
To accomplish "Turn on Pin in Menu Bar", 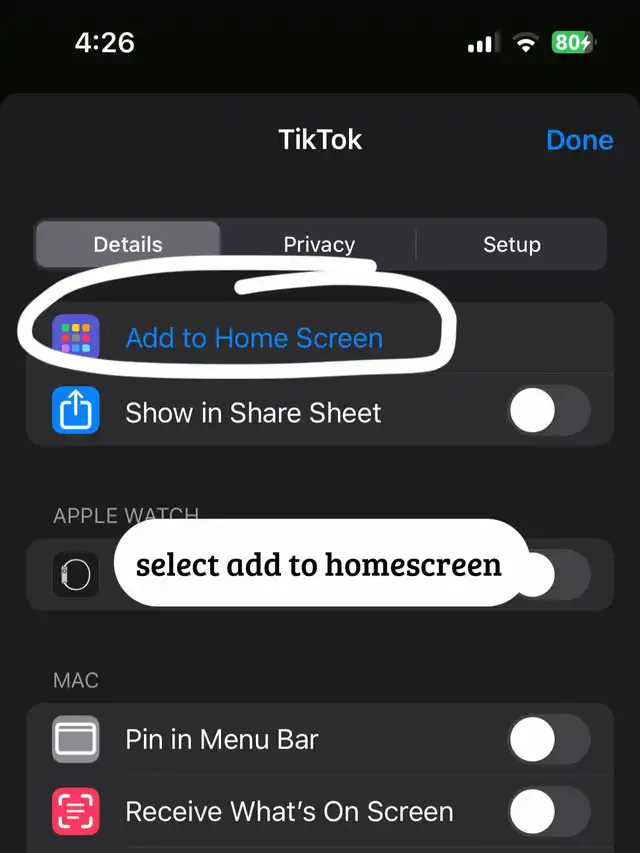I will click(548, 740).
